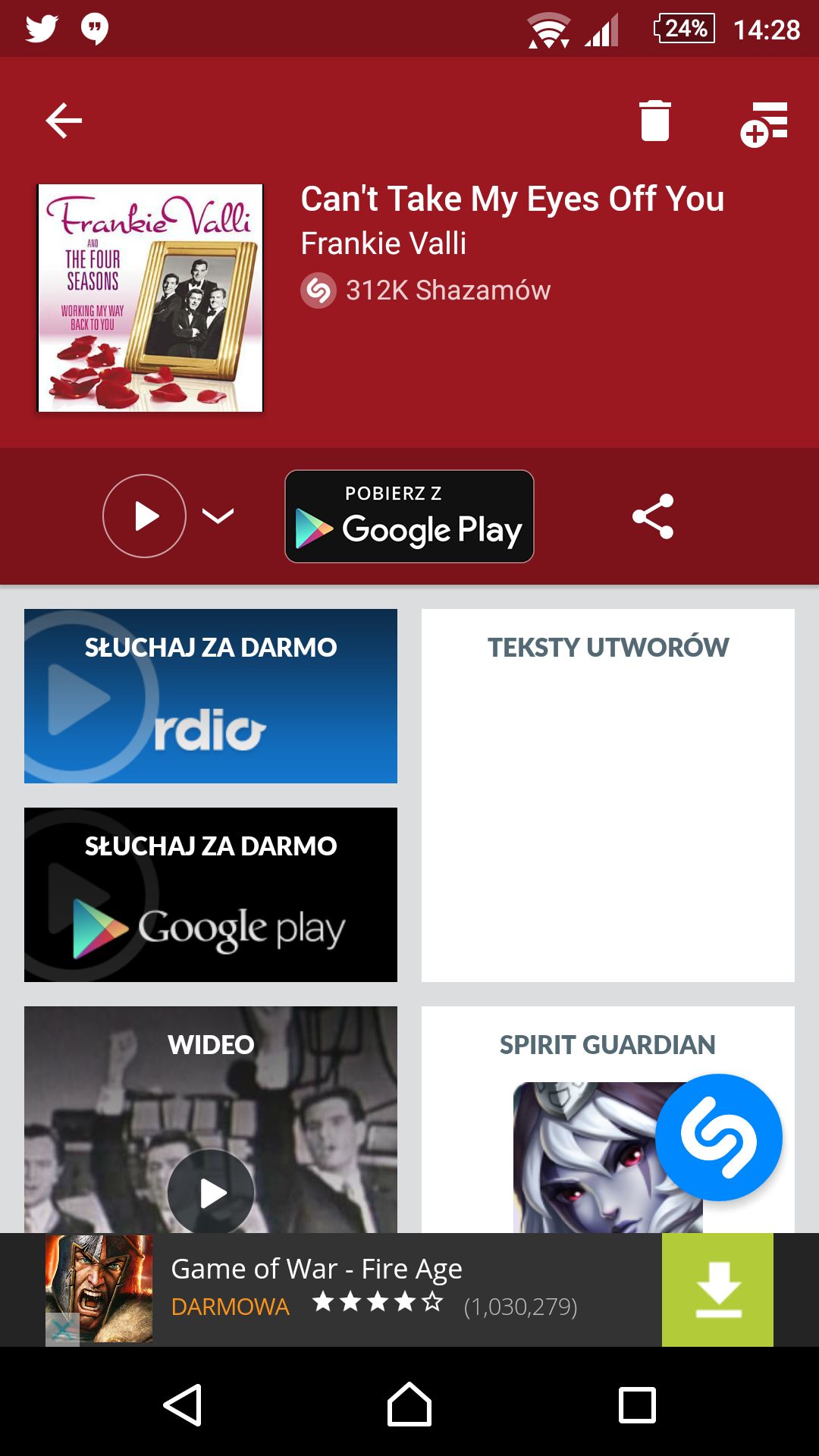Open recent apps from the navigation bar

pyautogui.click(x=637, y=1405)
